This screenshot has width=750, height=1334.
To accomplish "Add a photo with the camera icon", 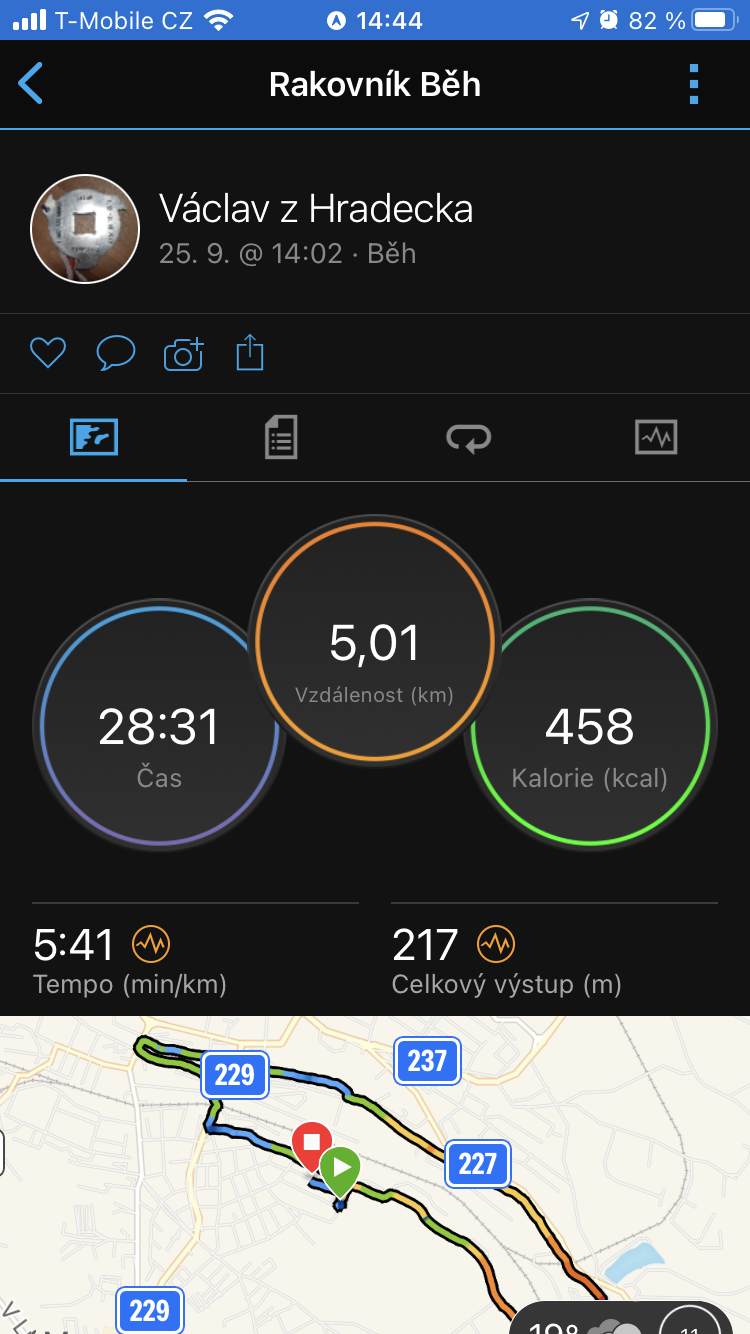I will (183, 353).
